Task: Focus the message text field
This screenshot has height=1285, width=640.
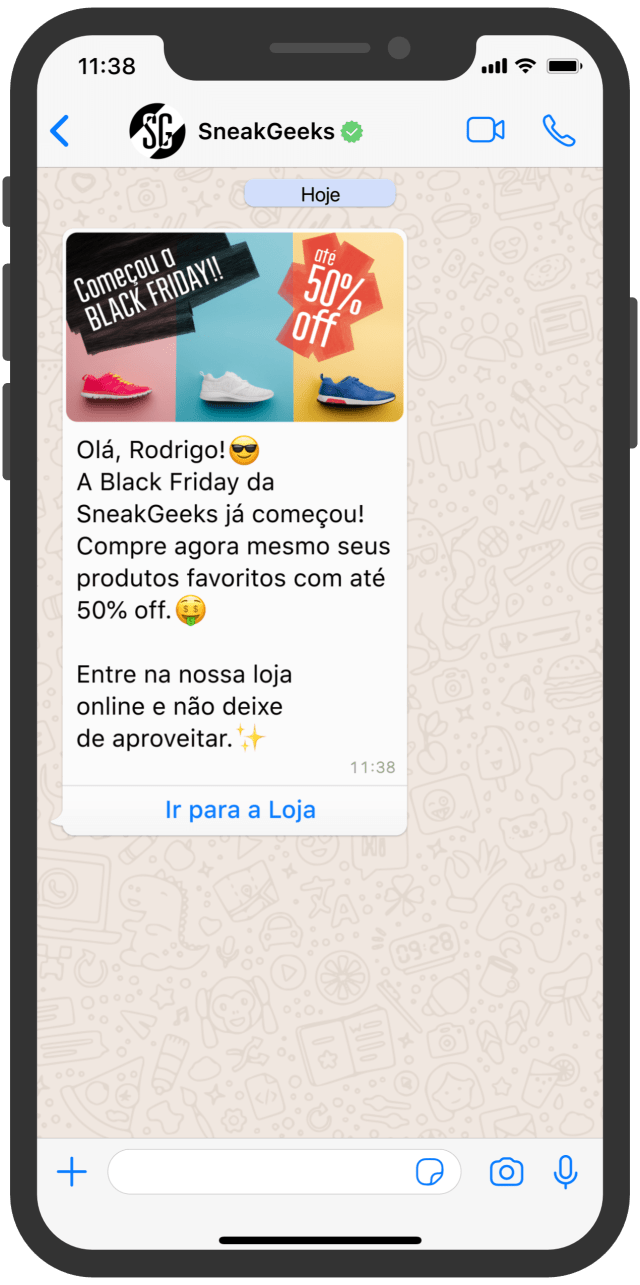Action: (x=260, y=1172)
